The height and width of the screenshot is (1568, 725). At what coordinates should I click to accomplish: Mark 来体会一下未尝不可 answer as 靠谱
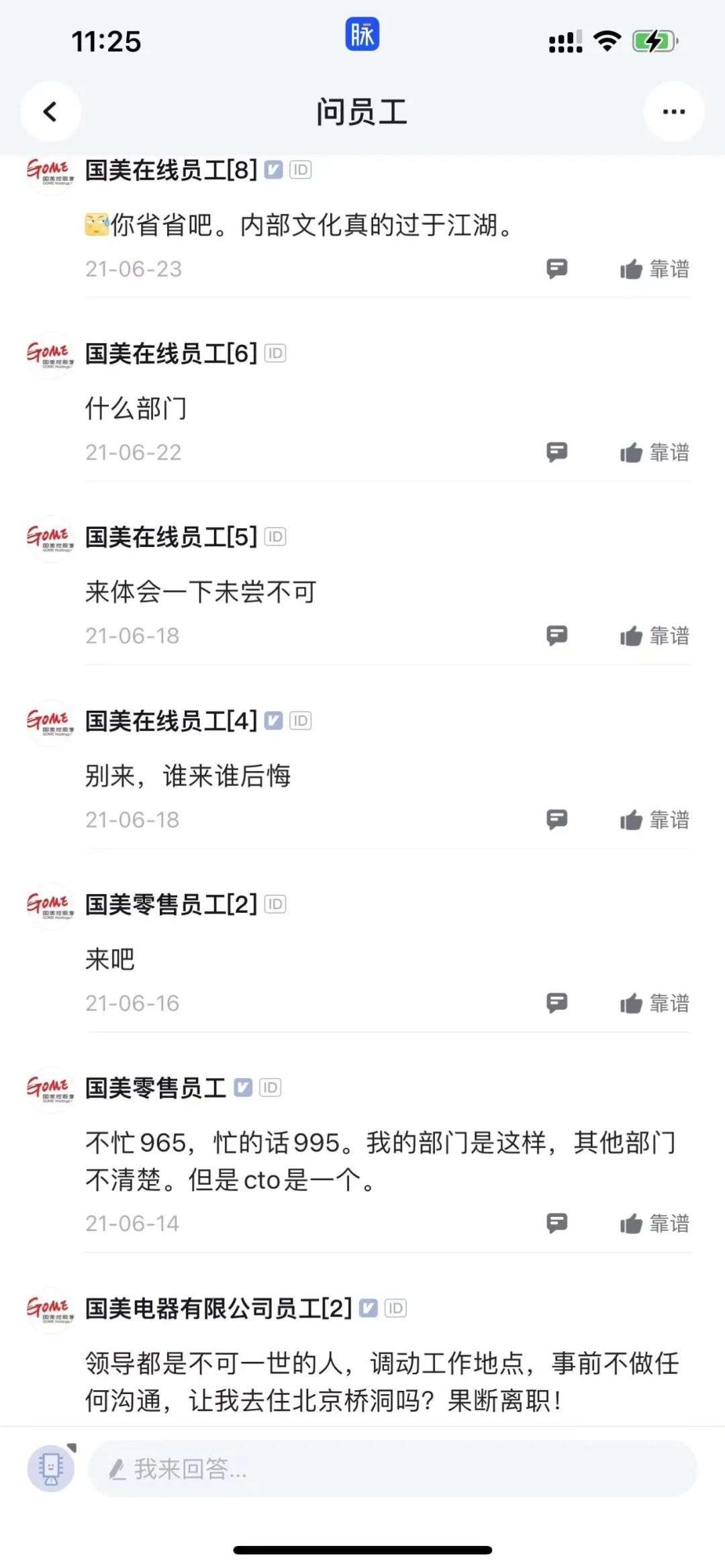tap(655, 636)
